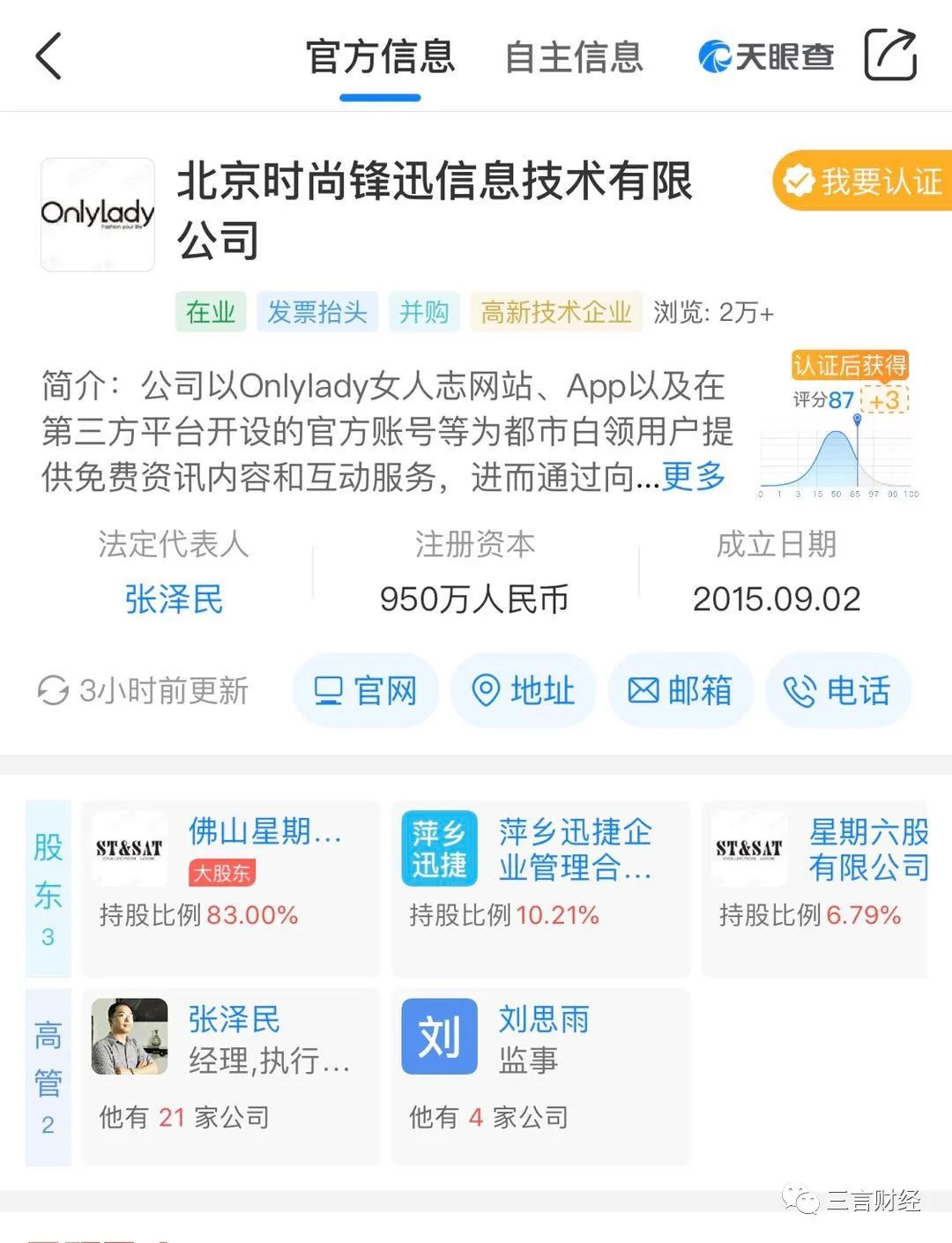View the company 地址
This screenshot has width=952, height=1243.
[524, 690]
